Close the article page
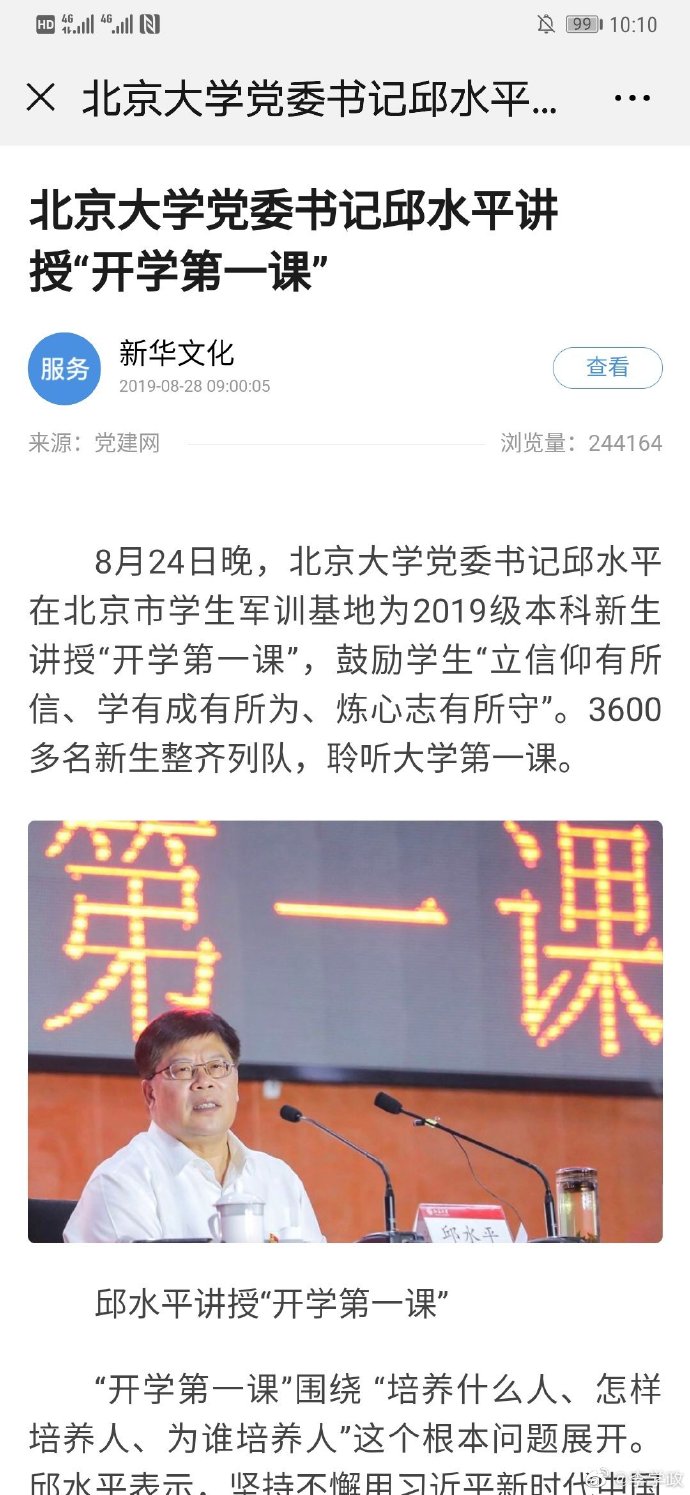The image size is (690, 1495). [x=40, y=98]
